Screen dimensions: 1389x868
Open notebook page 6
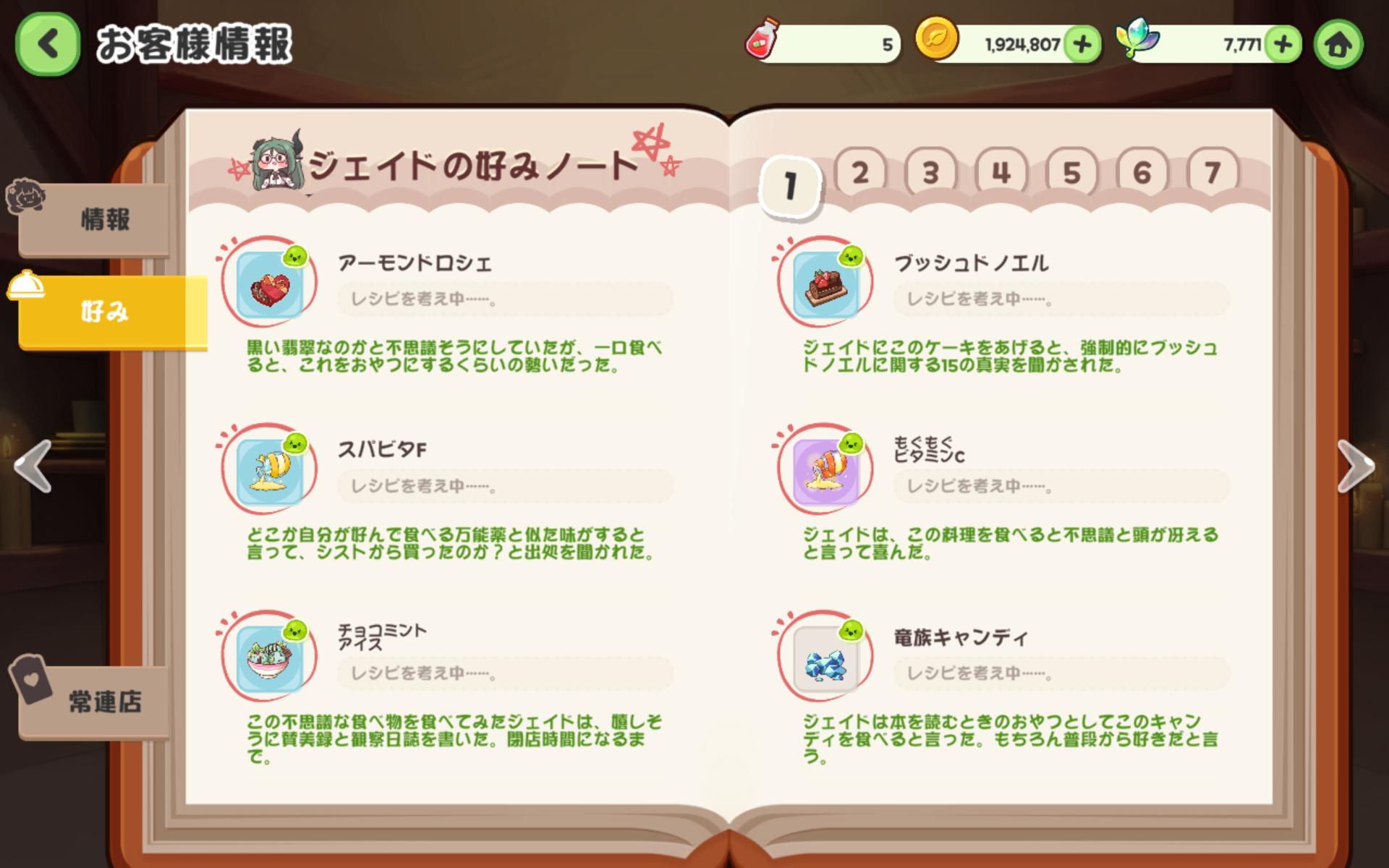[x=1142, y=173]
